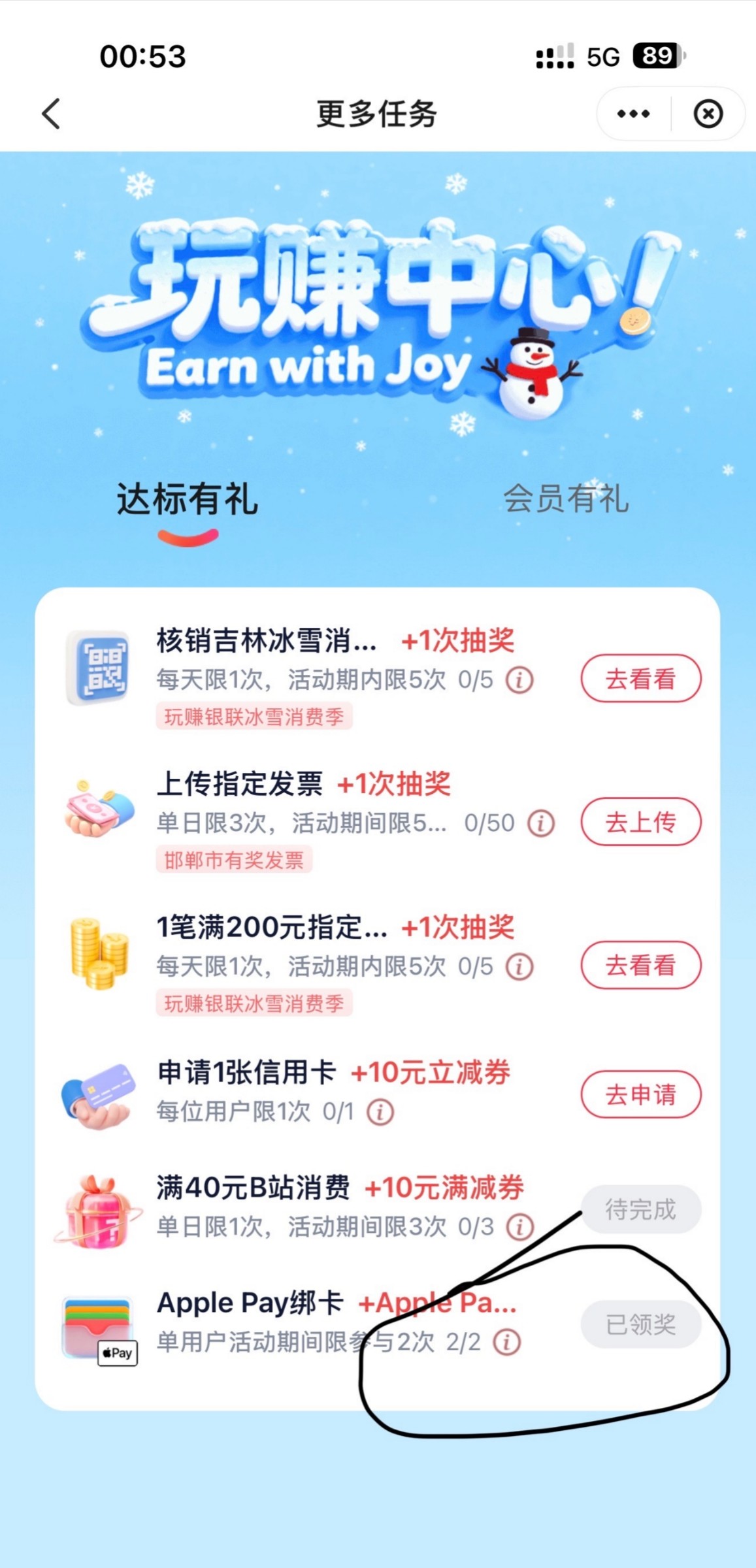This screenshot has height=1568, width=756.
Task: View rules for 满40元B站消费
Action: 519,1227
